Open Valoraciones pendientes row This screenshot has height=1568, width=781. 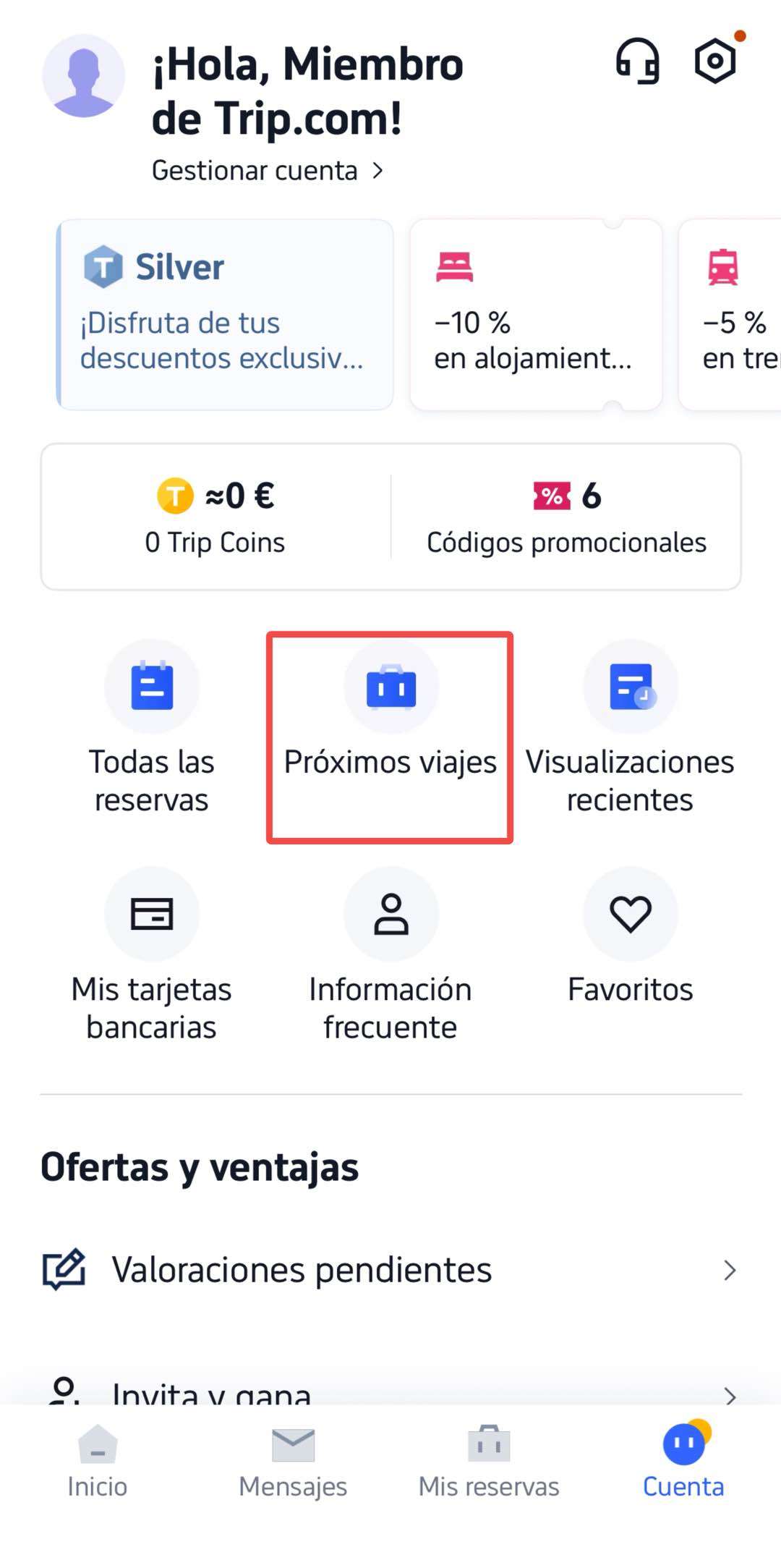click(390, 1270)
